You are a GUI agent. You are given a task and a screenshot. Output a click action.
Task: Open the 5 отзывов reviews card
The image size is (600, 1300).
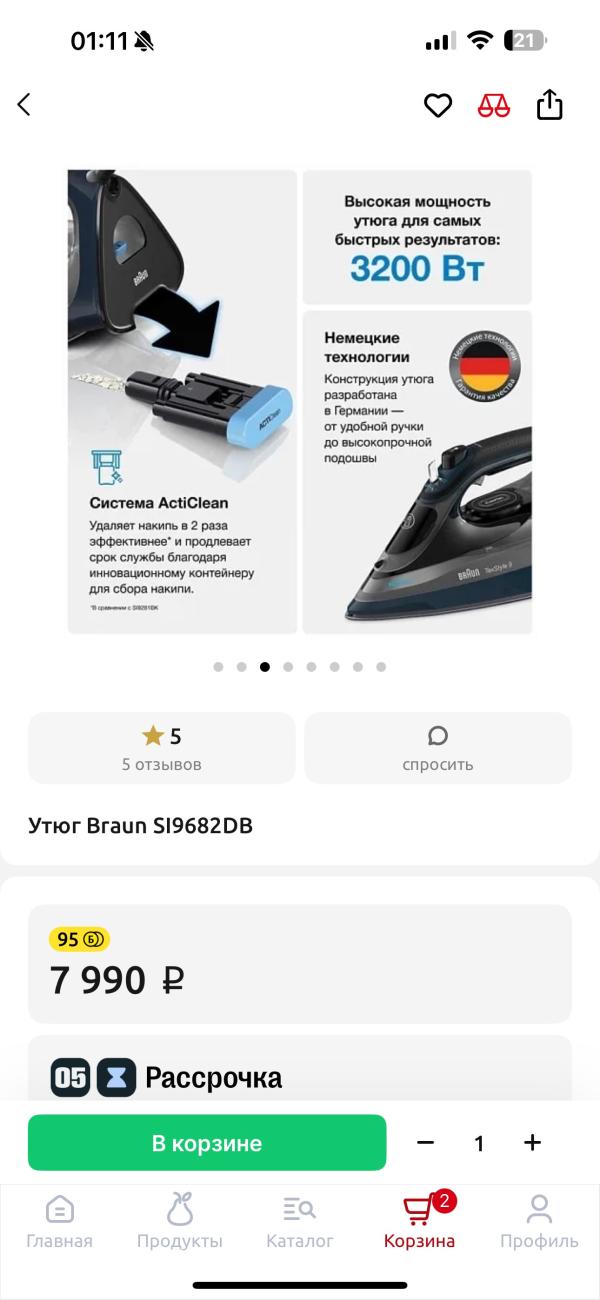point(162,748)
